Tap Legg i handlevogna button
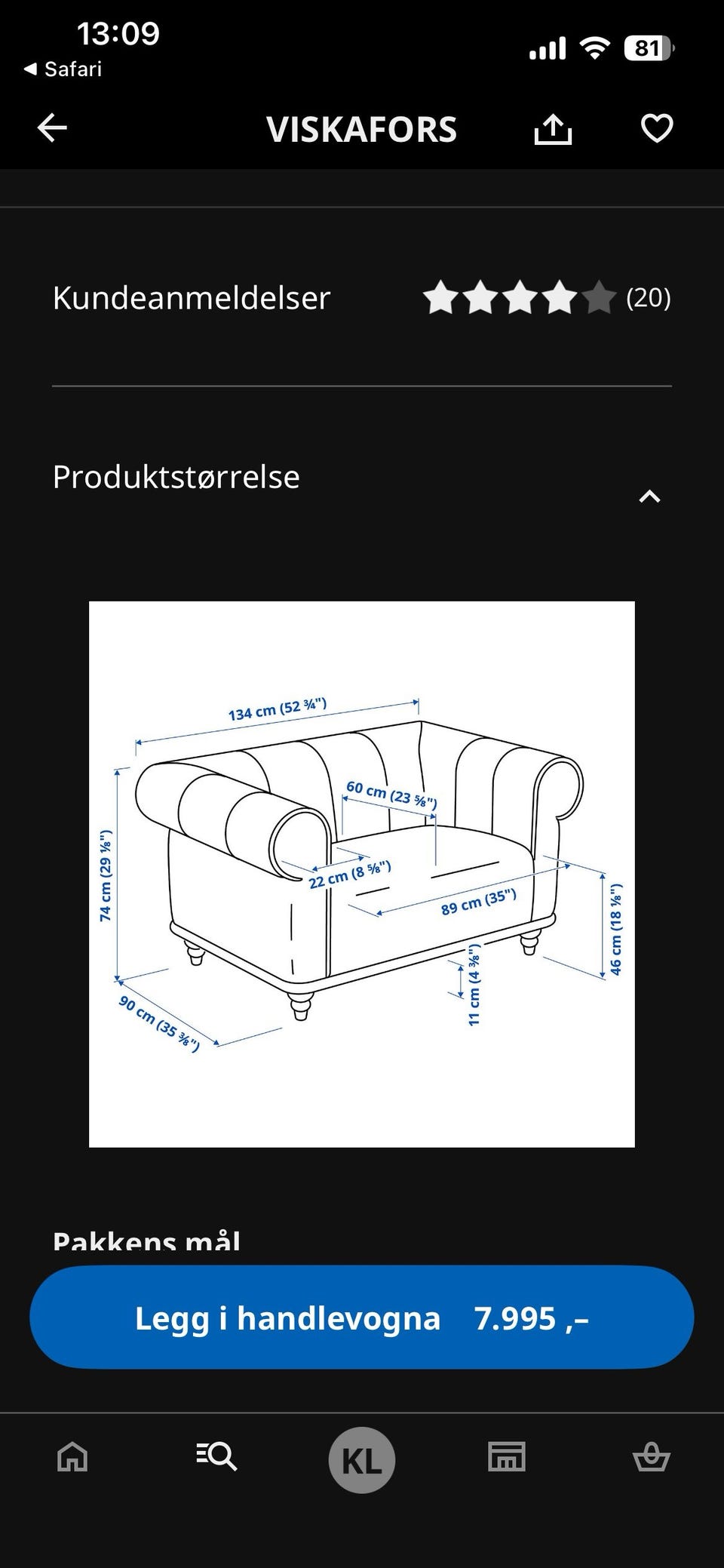 tap(362, 1317)
